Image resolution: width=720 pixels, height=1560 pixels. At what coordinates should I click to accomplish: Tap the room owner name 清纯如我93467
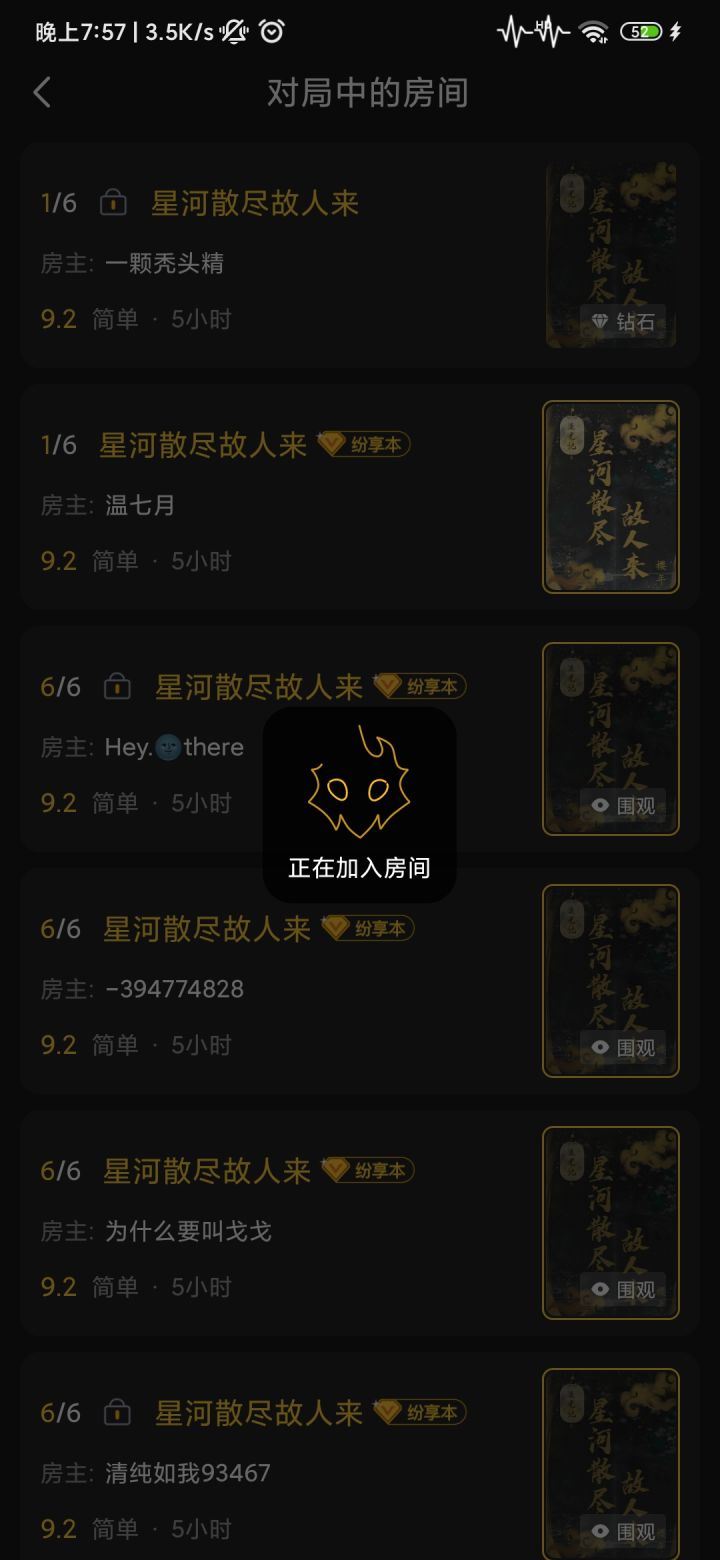185,1473
